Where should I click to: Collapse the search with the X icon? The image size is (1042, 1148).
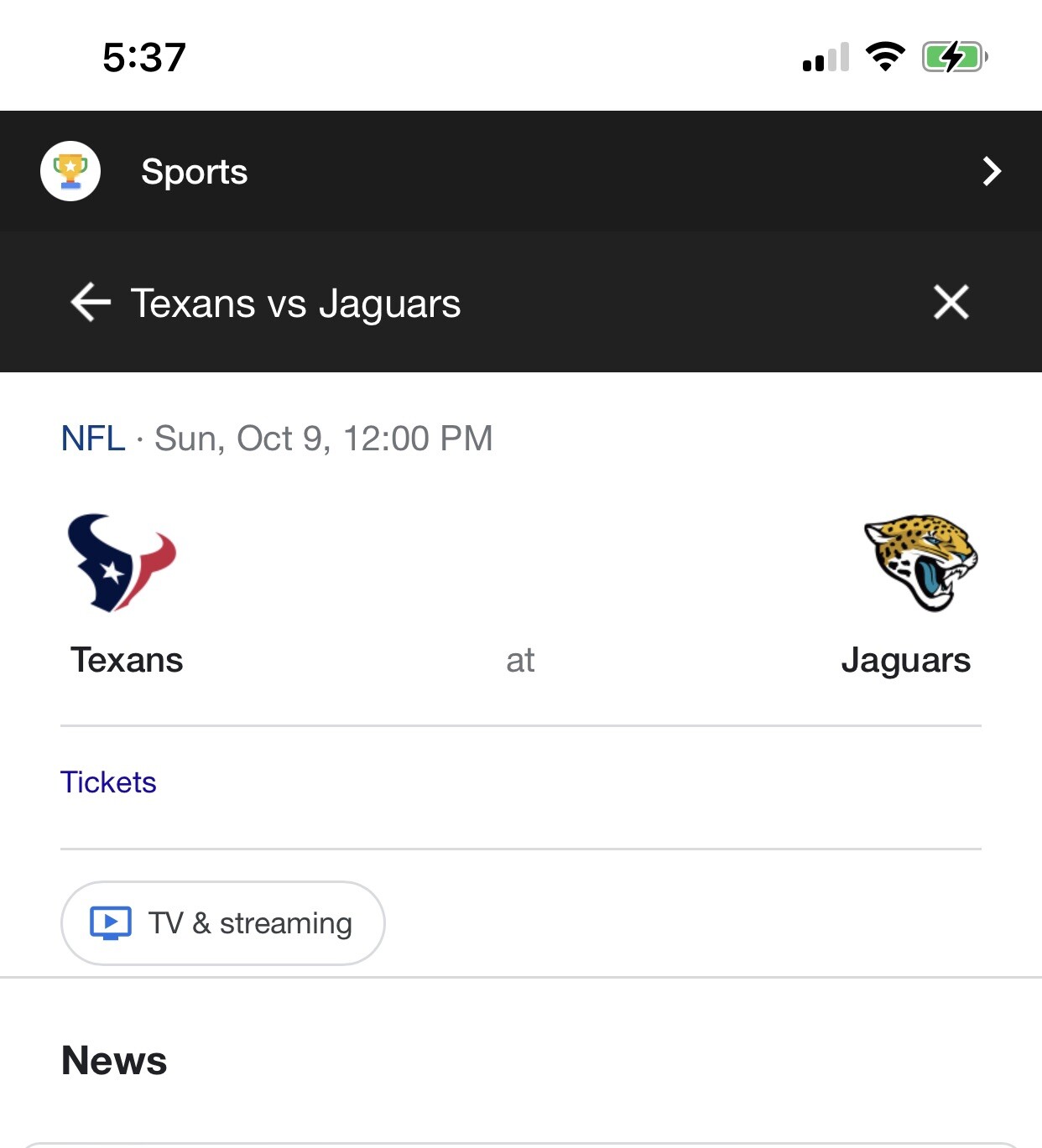point(951,304)
